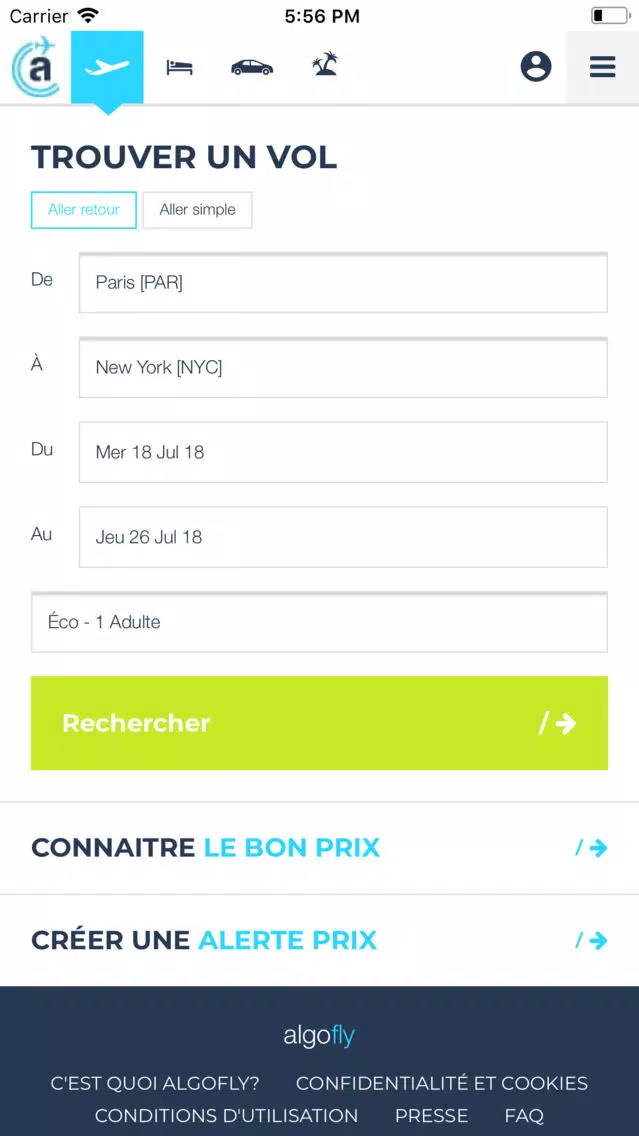Edit the destination New York [NYC]
This screenshot has width=639, height=1136.
(x=343, y=367)
